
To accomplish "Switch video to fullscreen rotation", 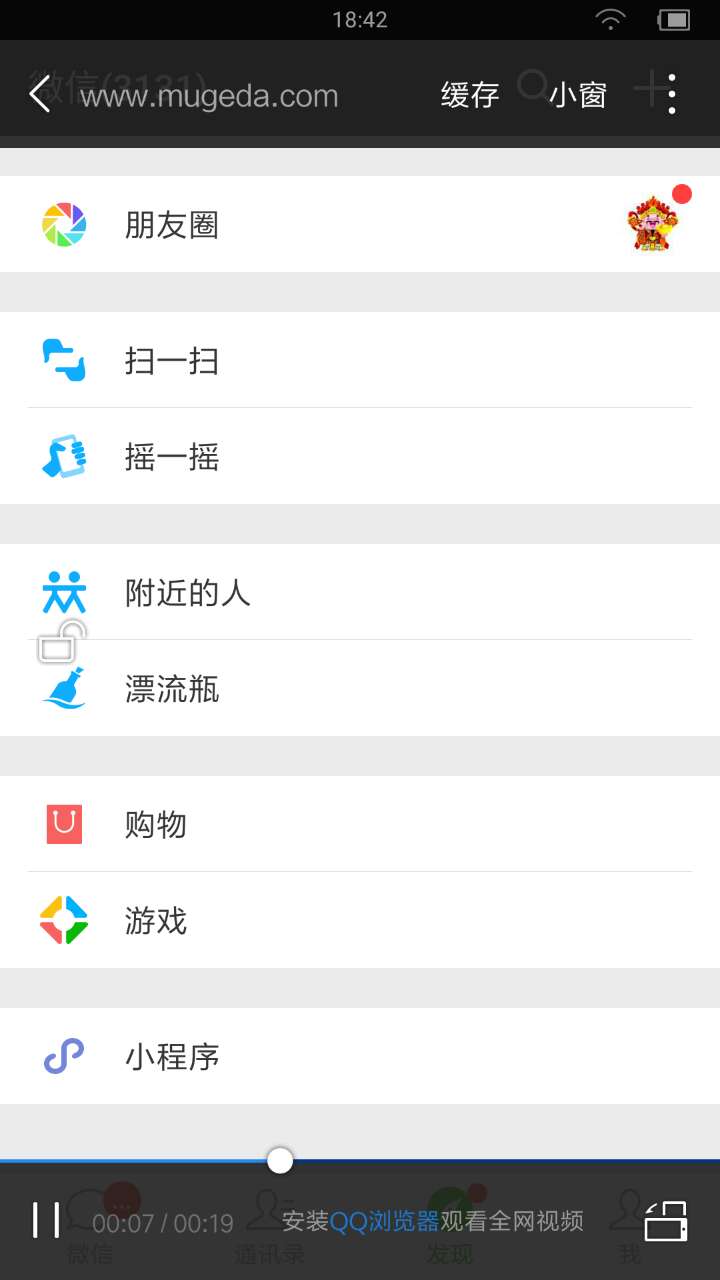I will coord(666,1221).
